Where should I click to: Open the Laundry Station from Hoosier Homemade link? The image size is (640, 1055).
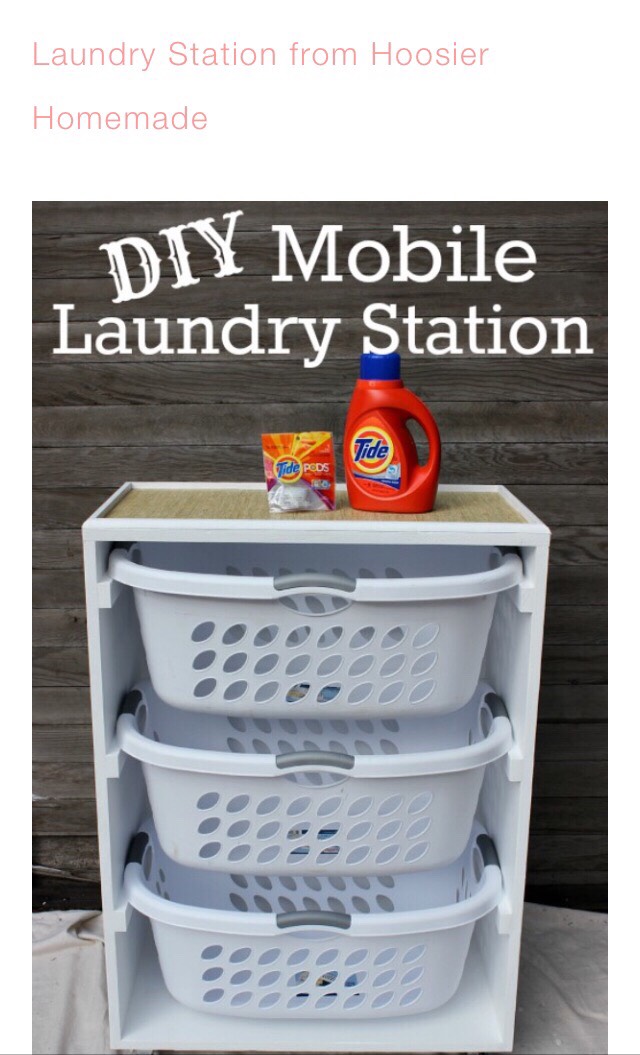point(260,86)
